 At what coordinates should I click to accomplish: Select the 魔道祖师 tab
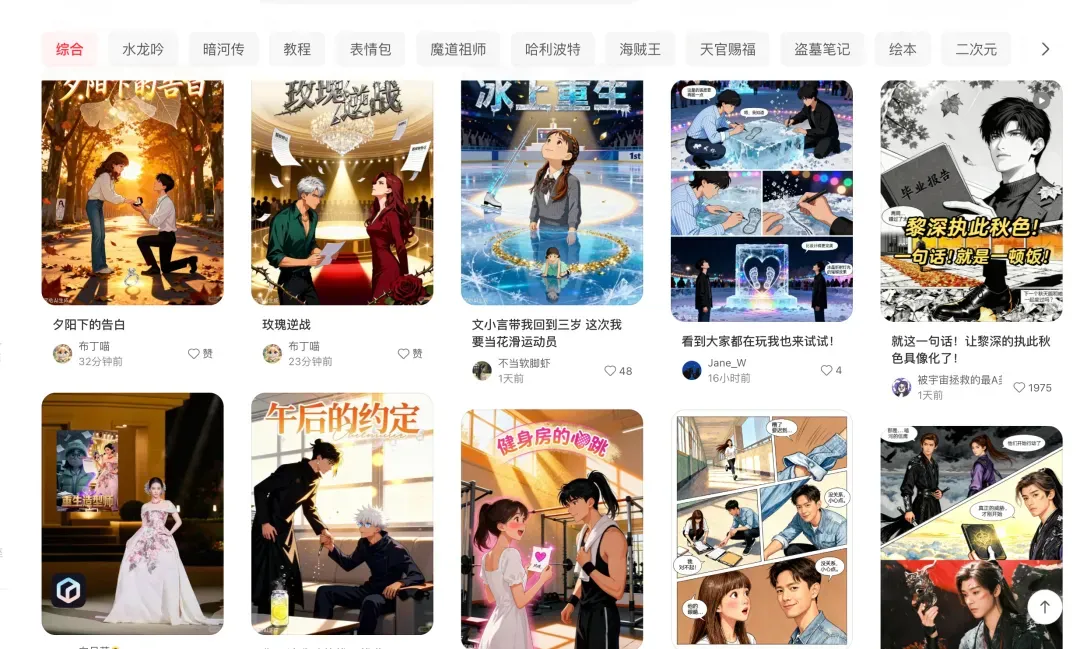[x=458, y=49]
